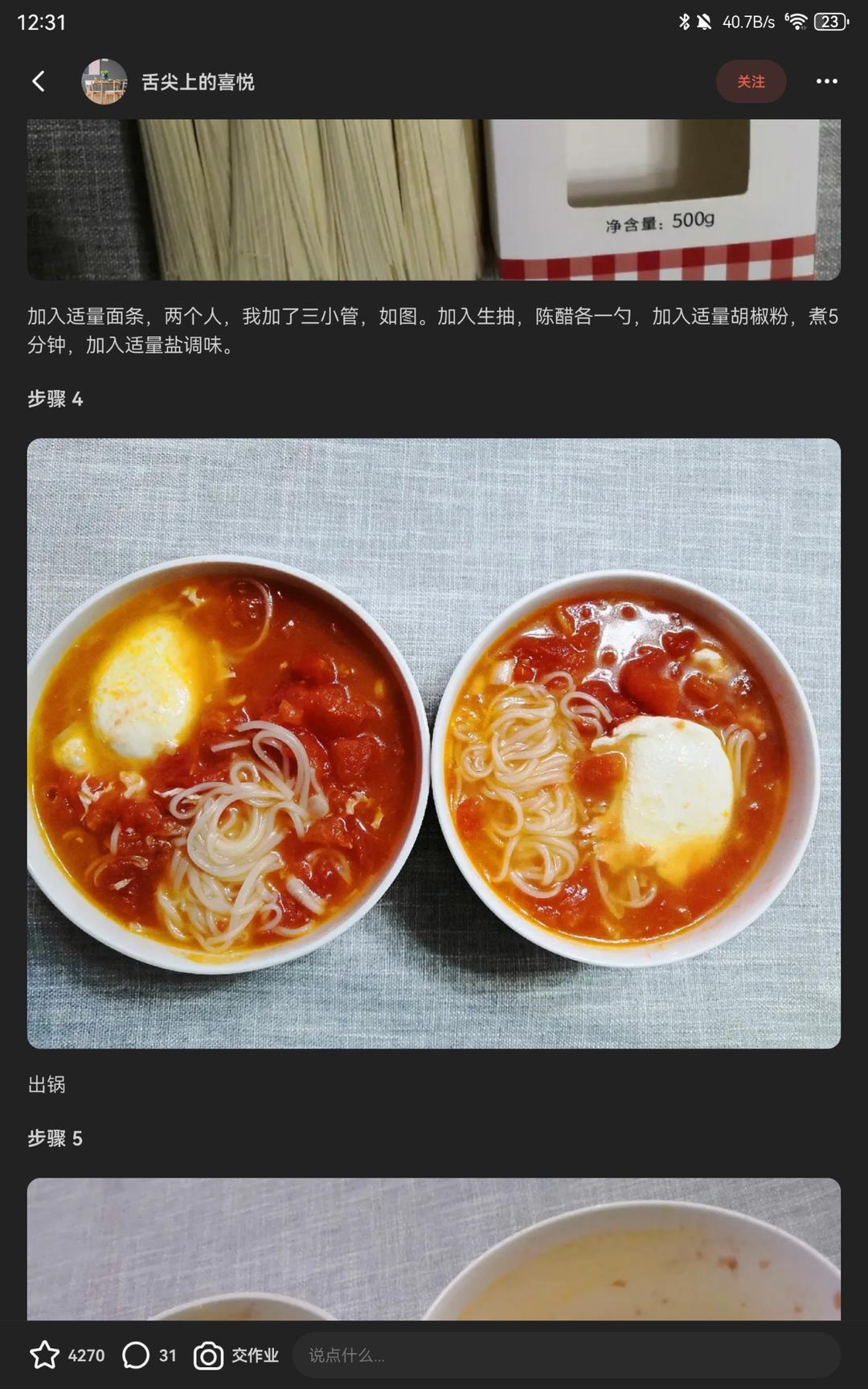Favorite this recipe with star icon
This screenshot has height=1389, width=868.
coord(45,1355)
